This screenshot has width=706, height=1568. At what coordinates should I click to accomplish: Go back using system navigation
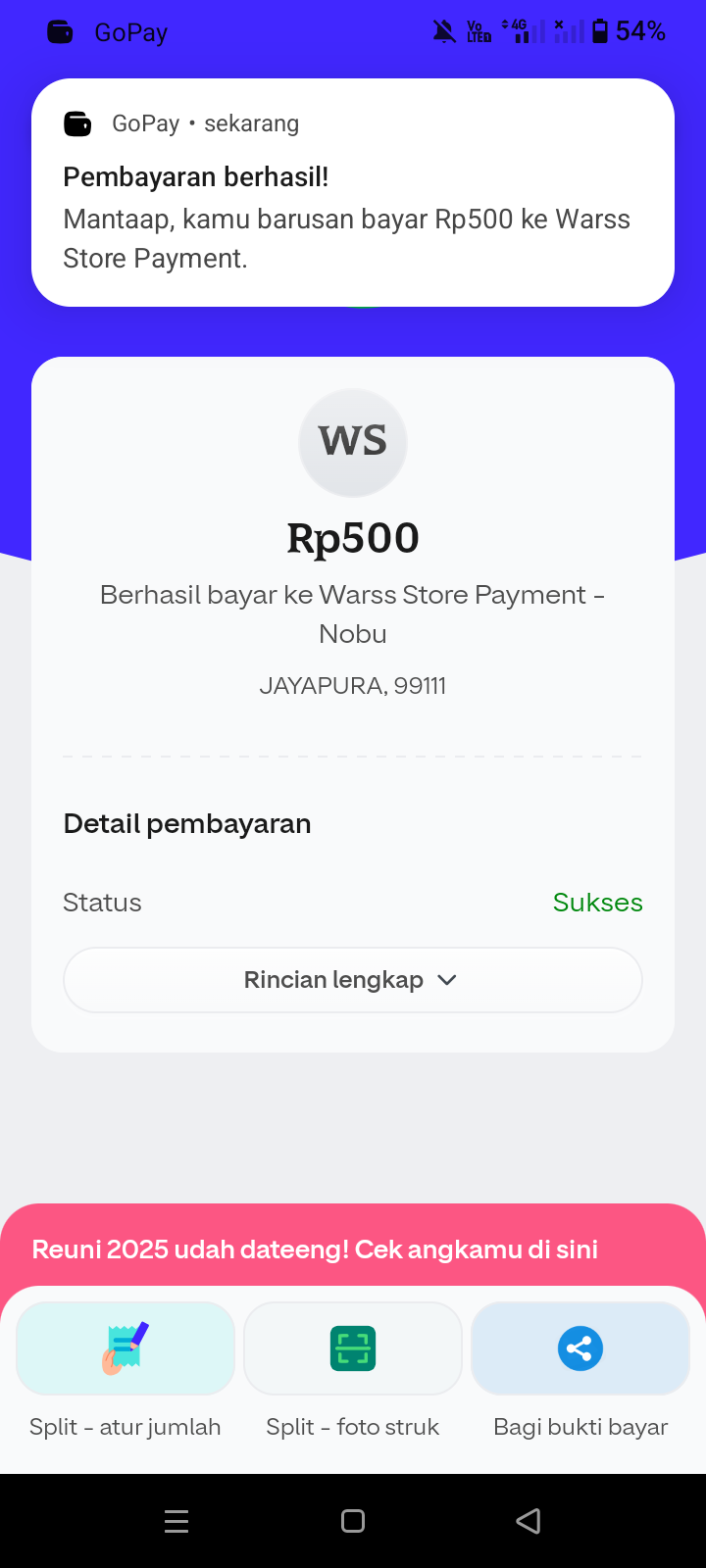point(529,1521)
